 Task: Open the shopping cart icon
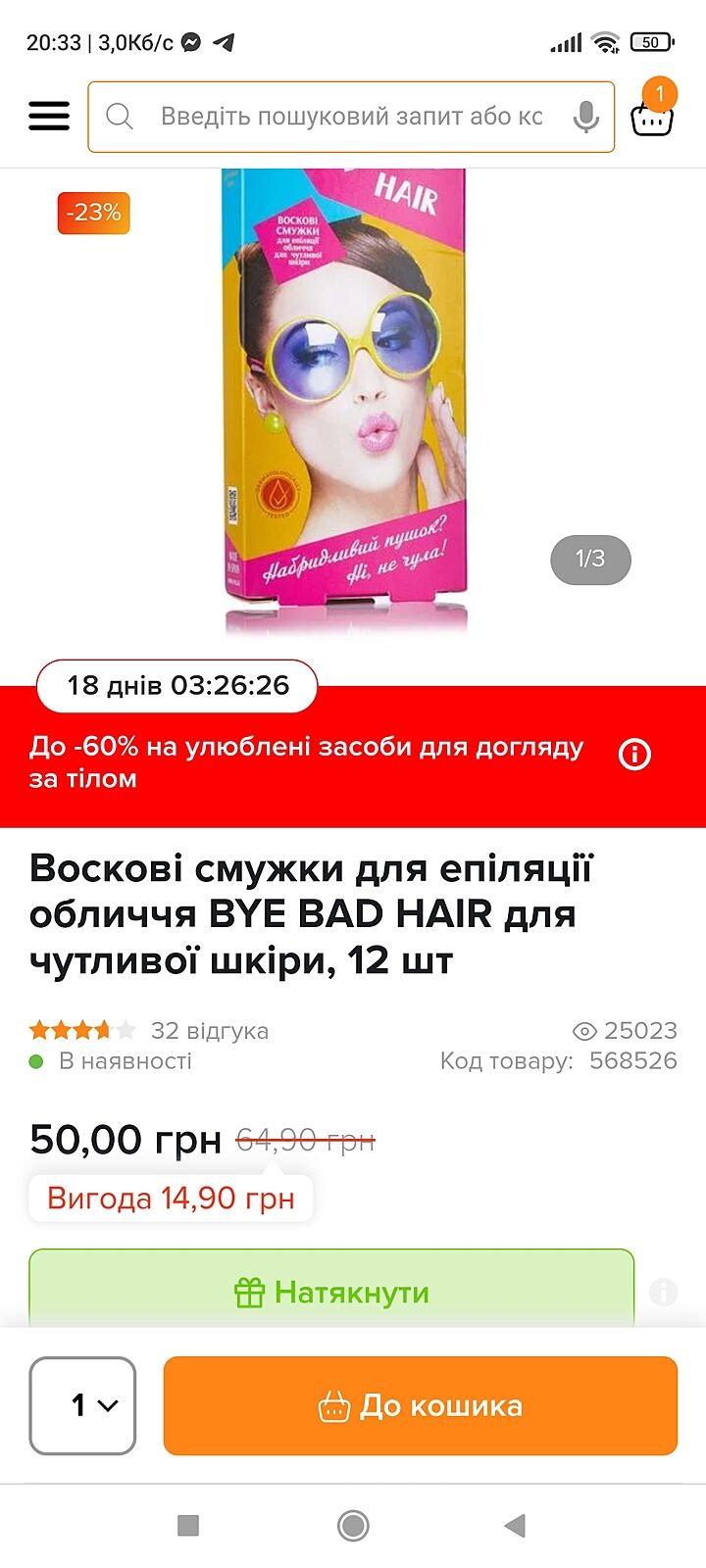[x=652, y=118]
